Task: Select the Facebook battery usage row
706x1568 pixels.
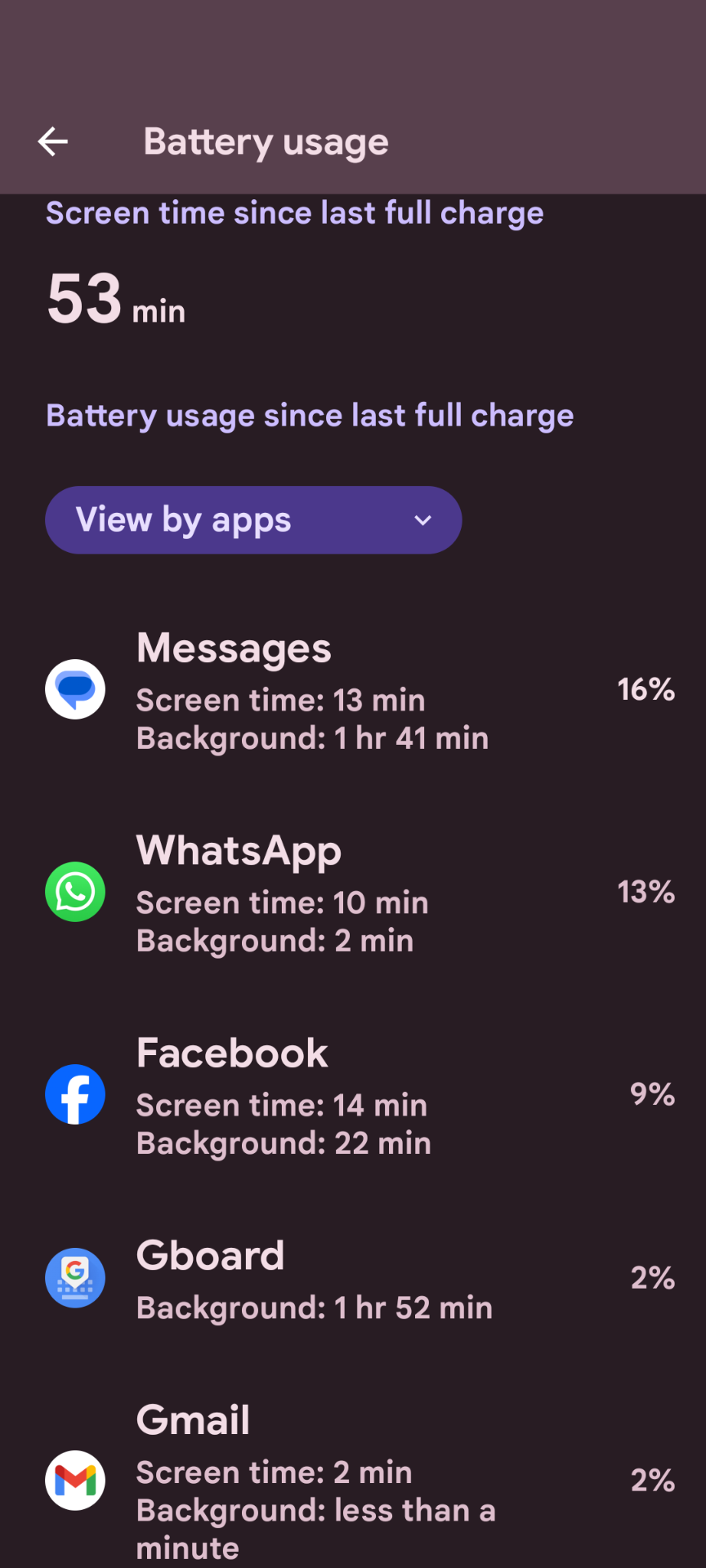Action: coord(353,1095)
